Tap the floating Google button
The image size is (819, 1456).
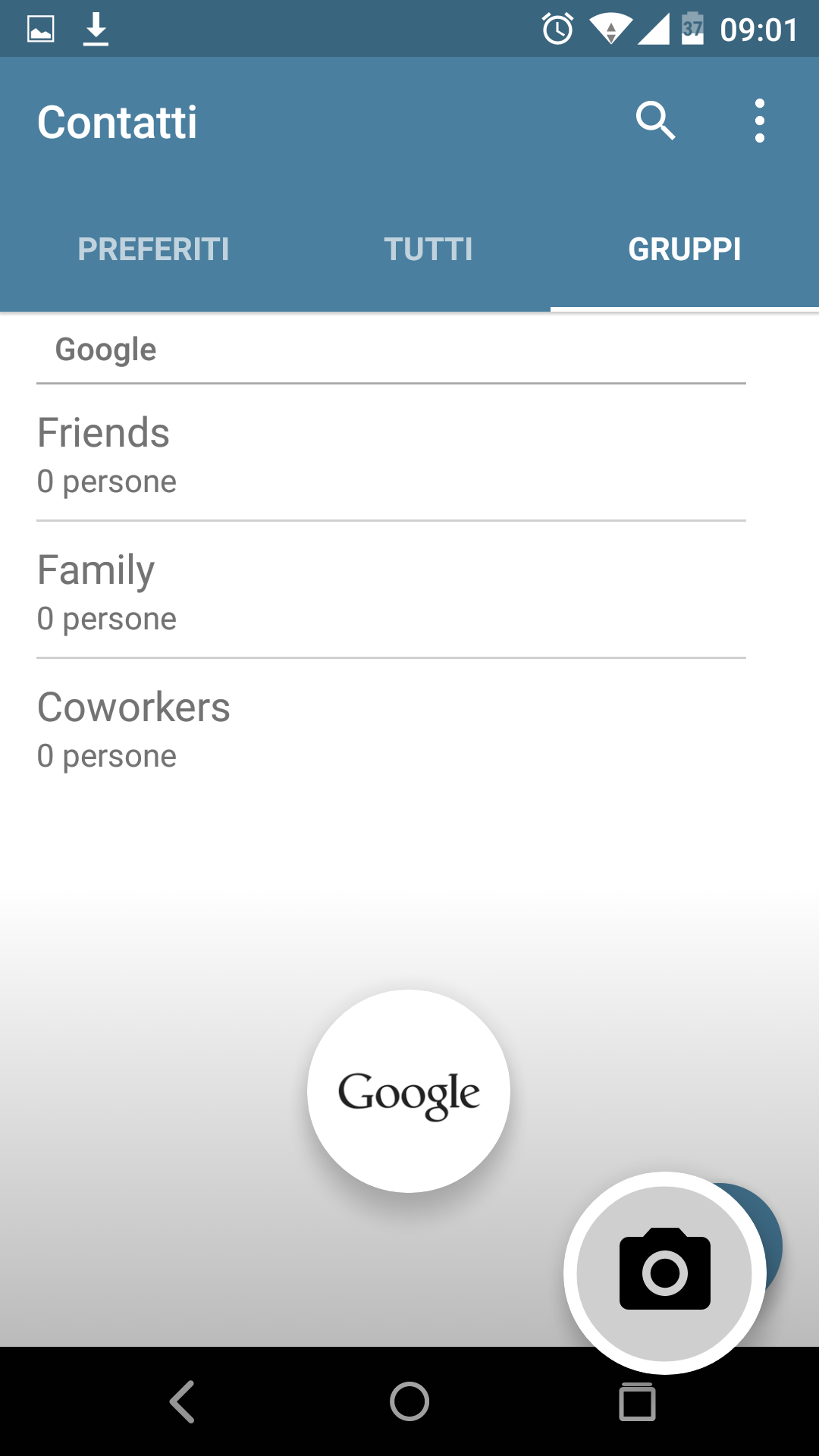pos(409,1091)
